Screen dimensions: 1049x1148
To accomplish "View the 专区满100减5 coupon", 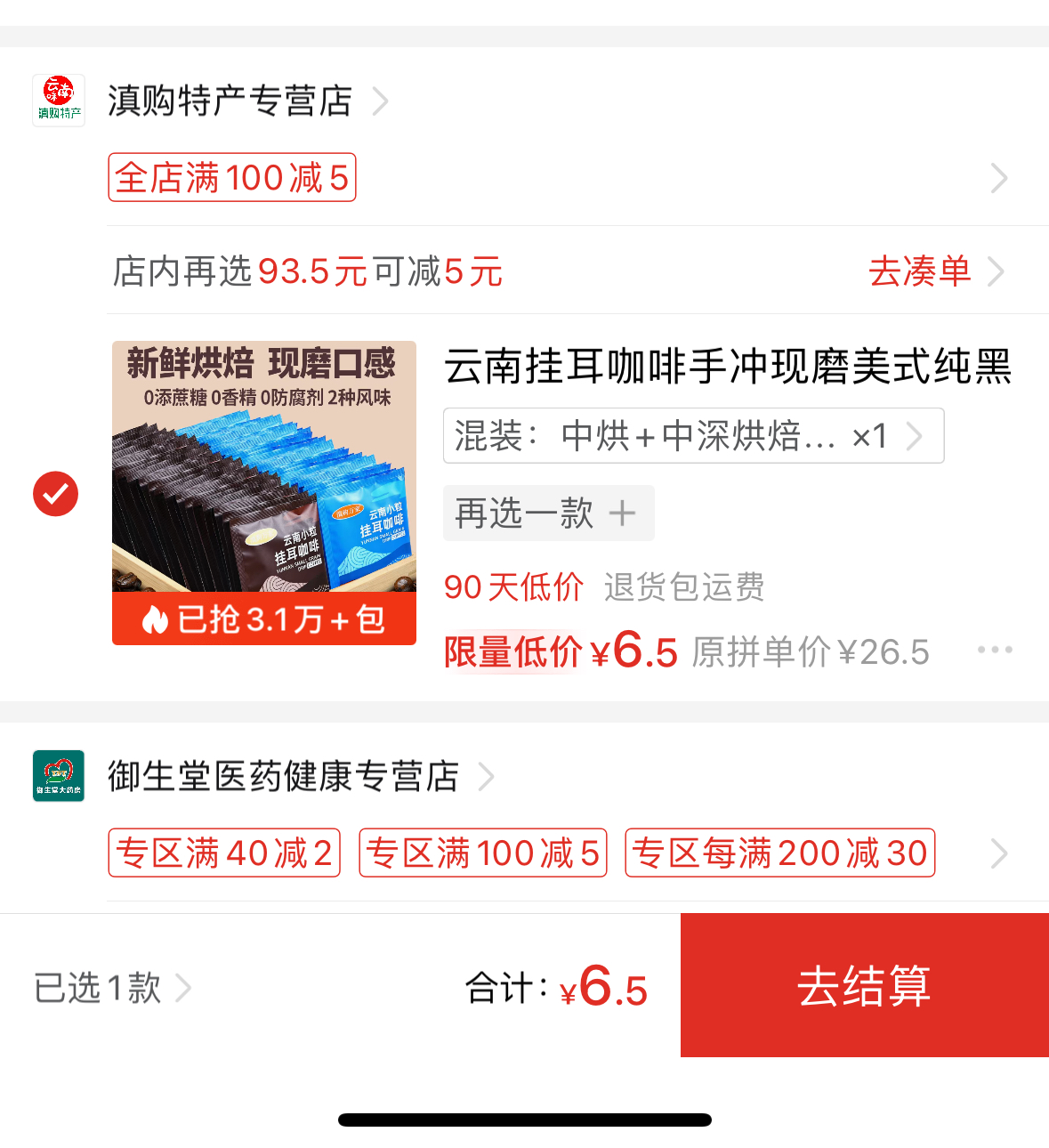I will pos(483,853).
